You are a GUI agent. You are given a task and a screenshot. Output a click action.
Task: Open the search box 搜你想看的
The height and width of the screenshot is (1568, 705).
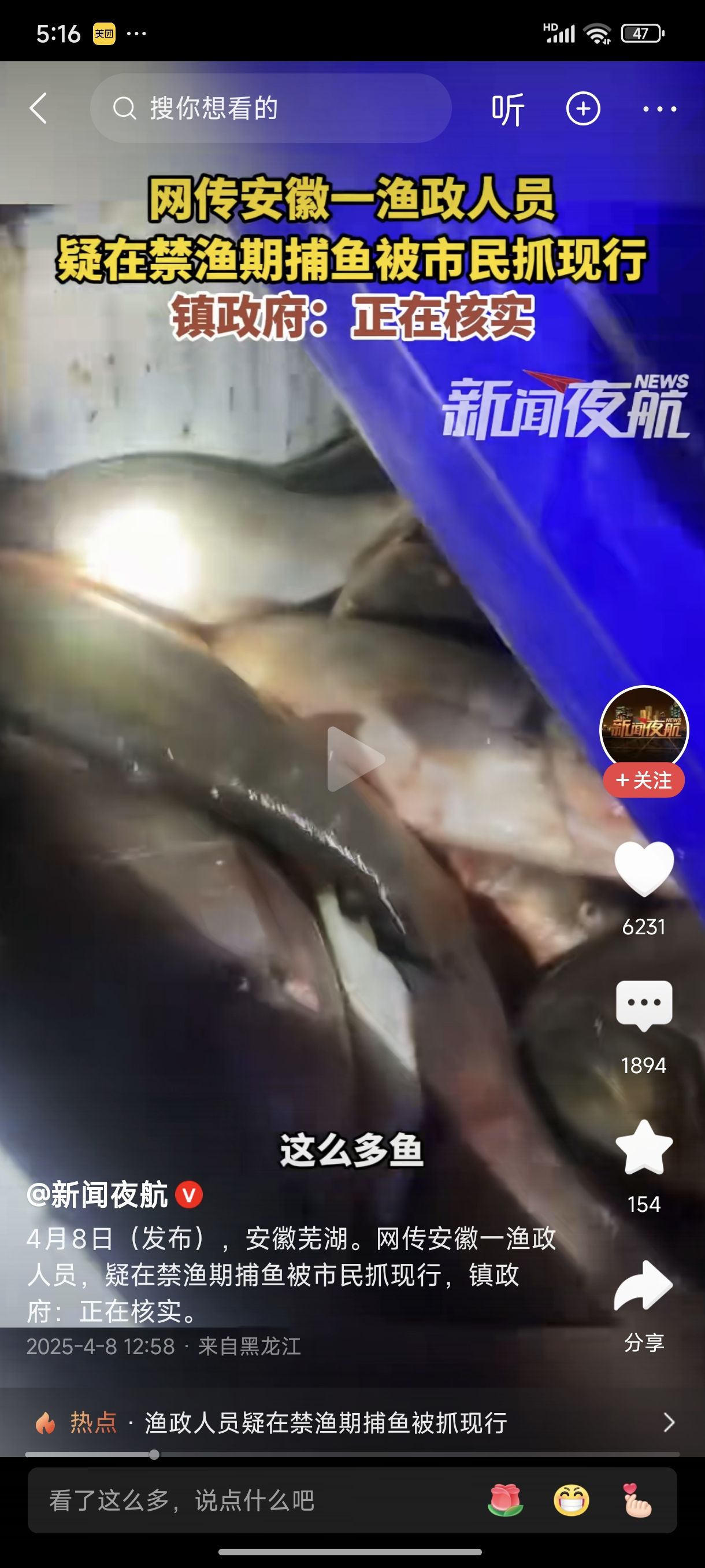[270, 108]
